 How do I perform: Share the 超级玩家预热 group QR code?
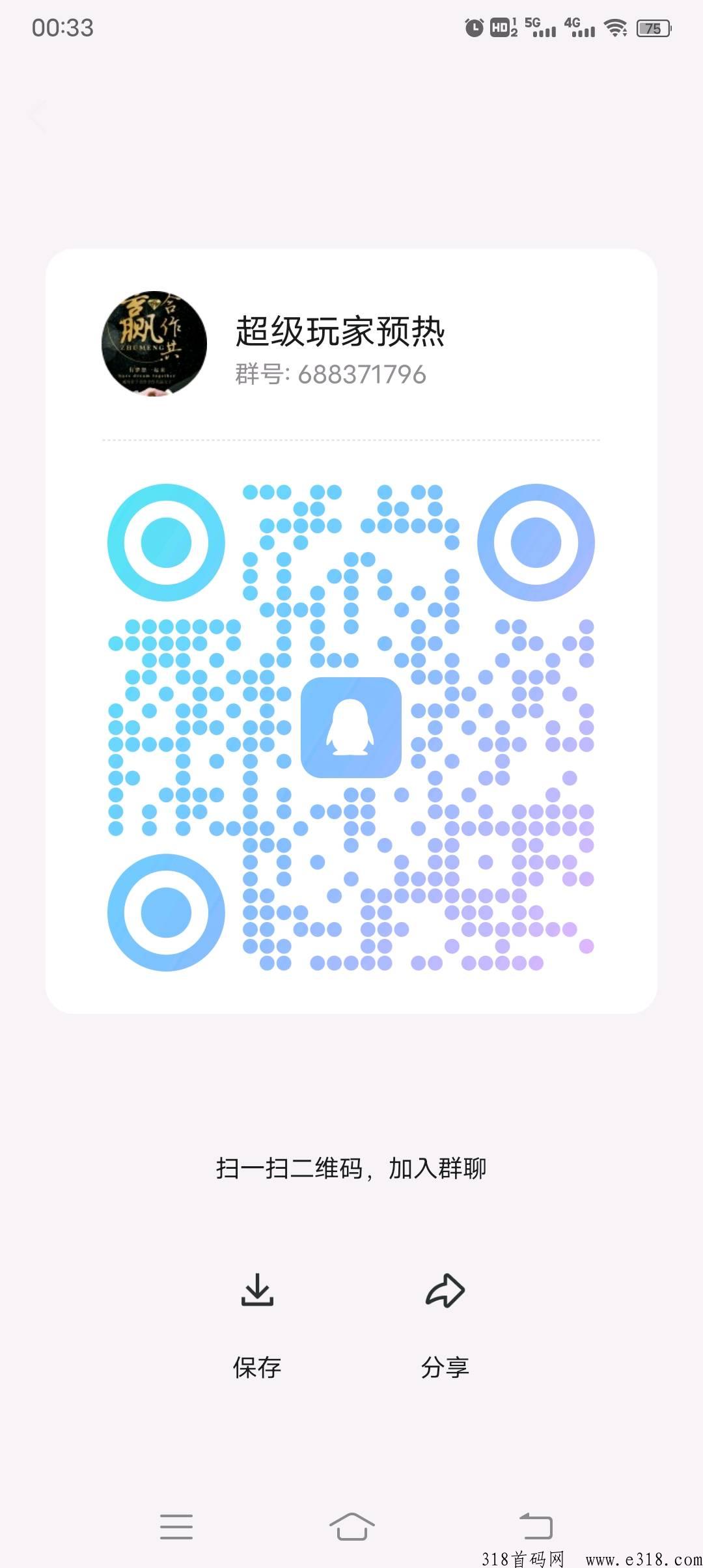(445, 1326)
